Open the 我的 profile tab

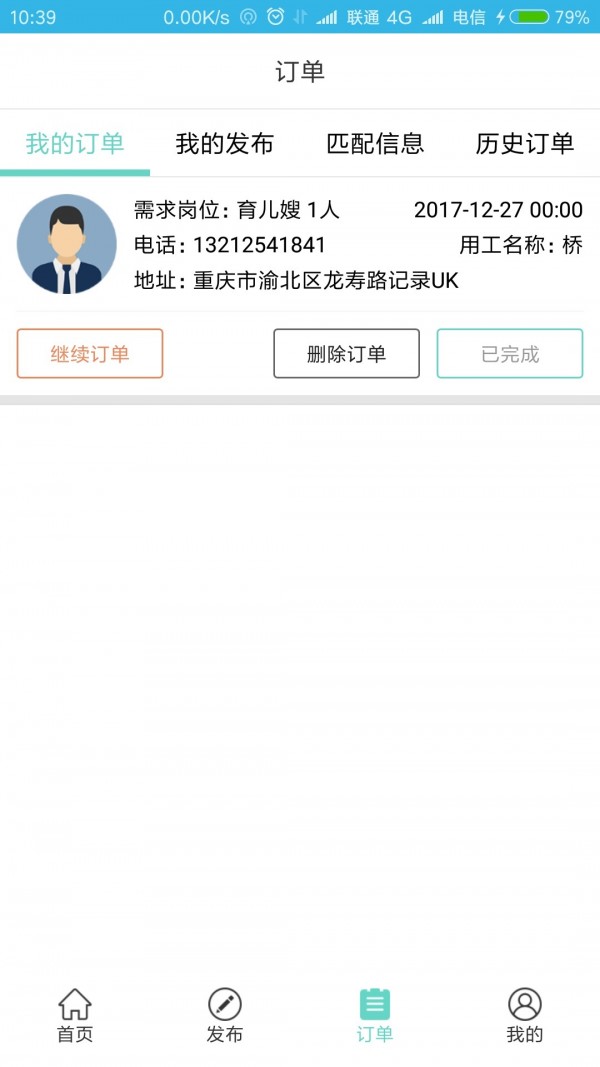525,1015
